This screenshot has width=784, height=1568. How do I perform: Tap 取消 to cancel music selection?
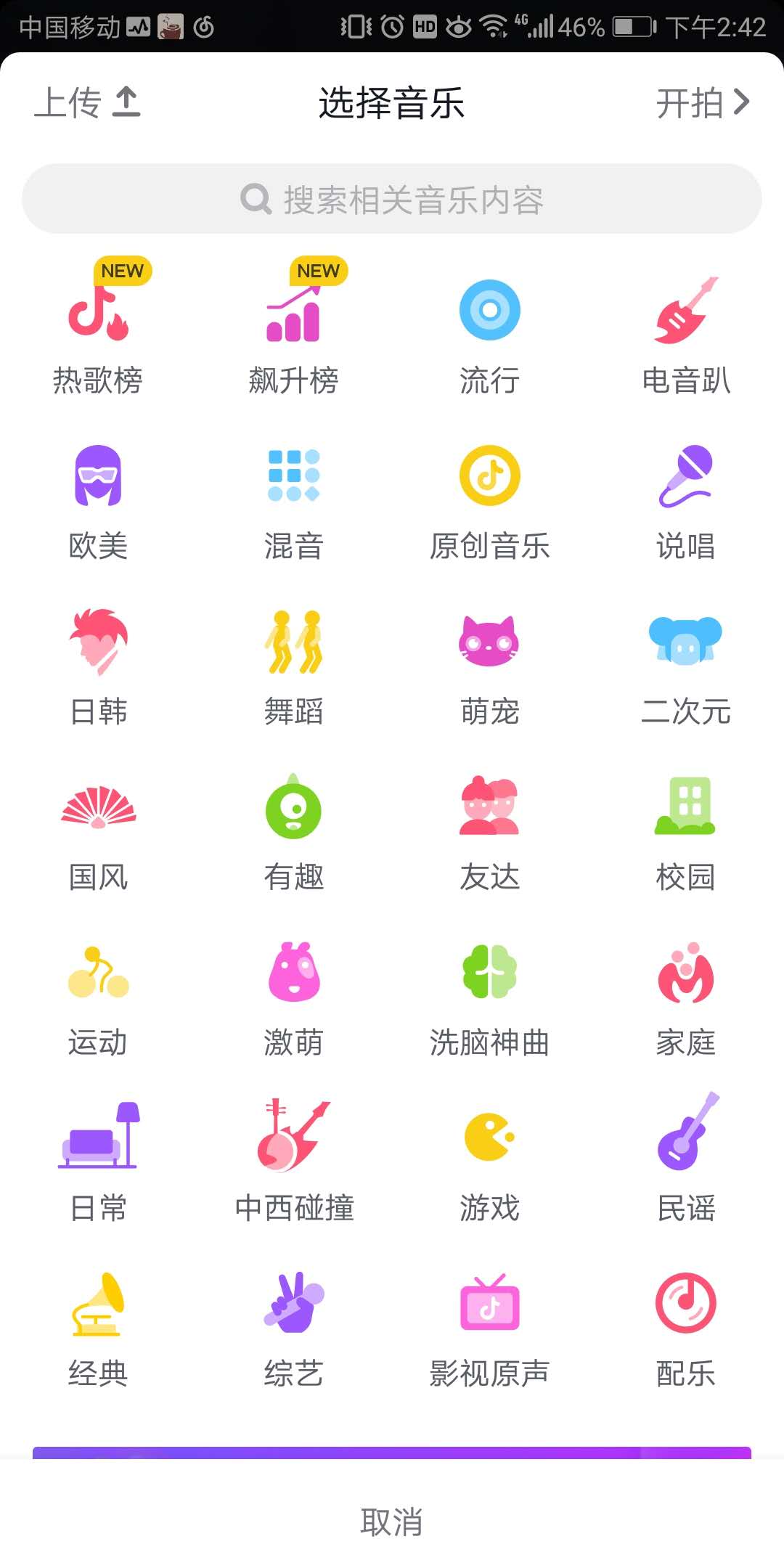pos(392,1522)
